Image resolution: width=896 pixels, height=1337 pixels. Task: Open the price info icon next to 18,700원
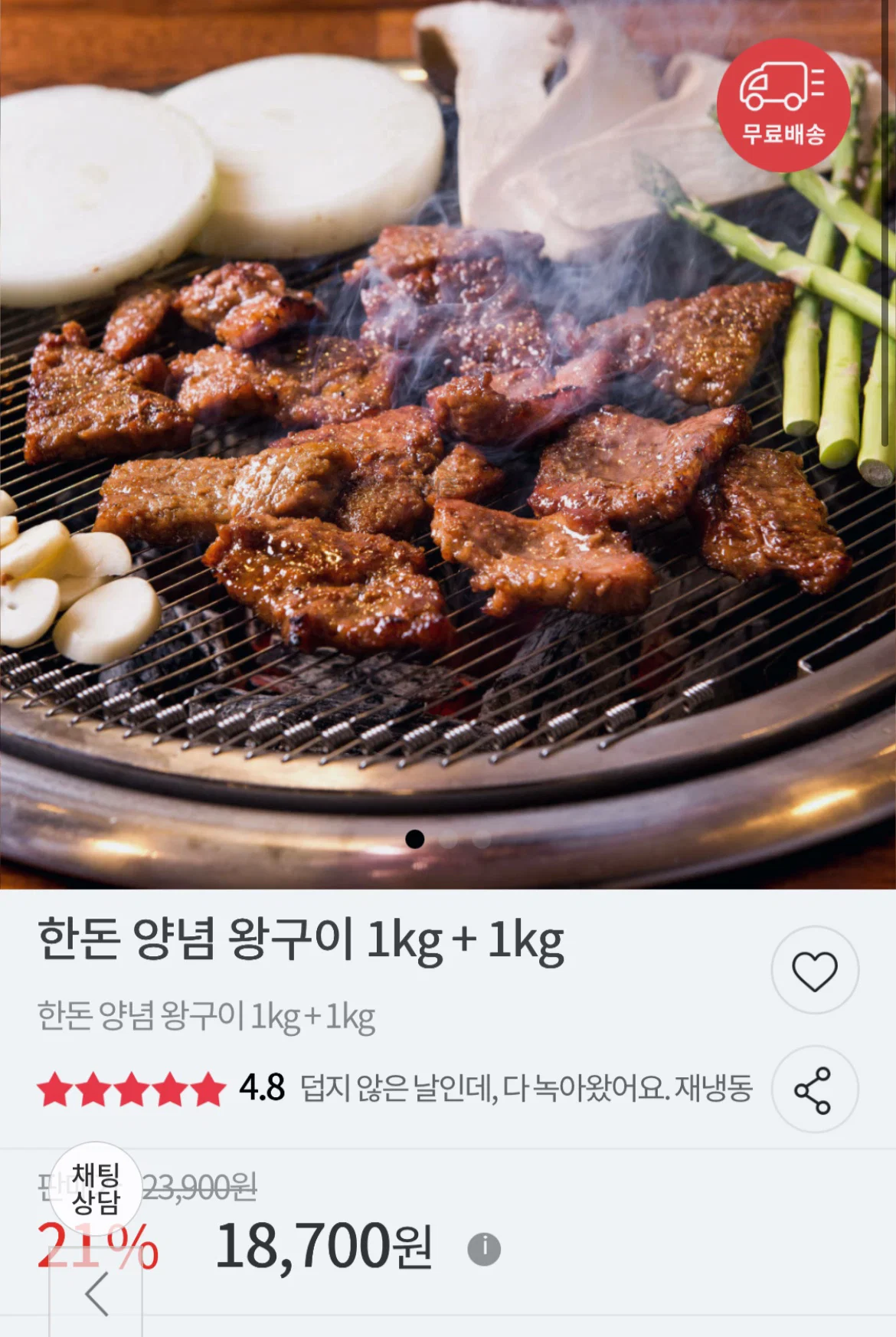484,1249
